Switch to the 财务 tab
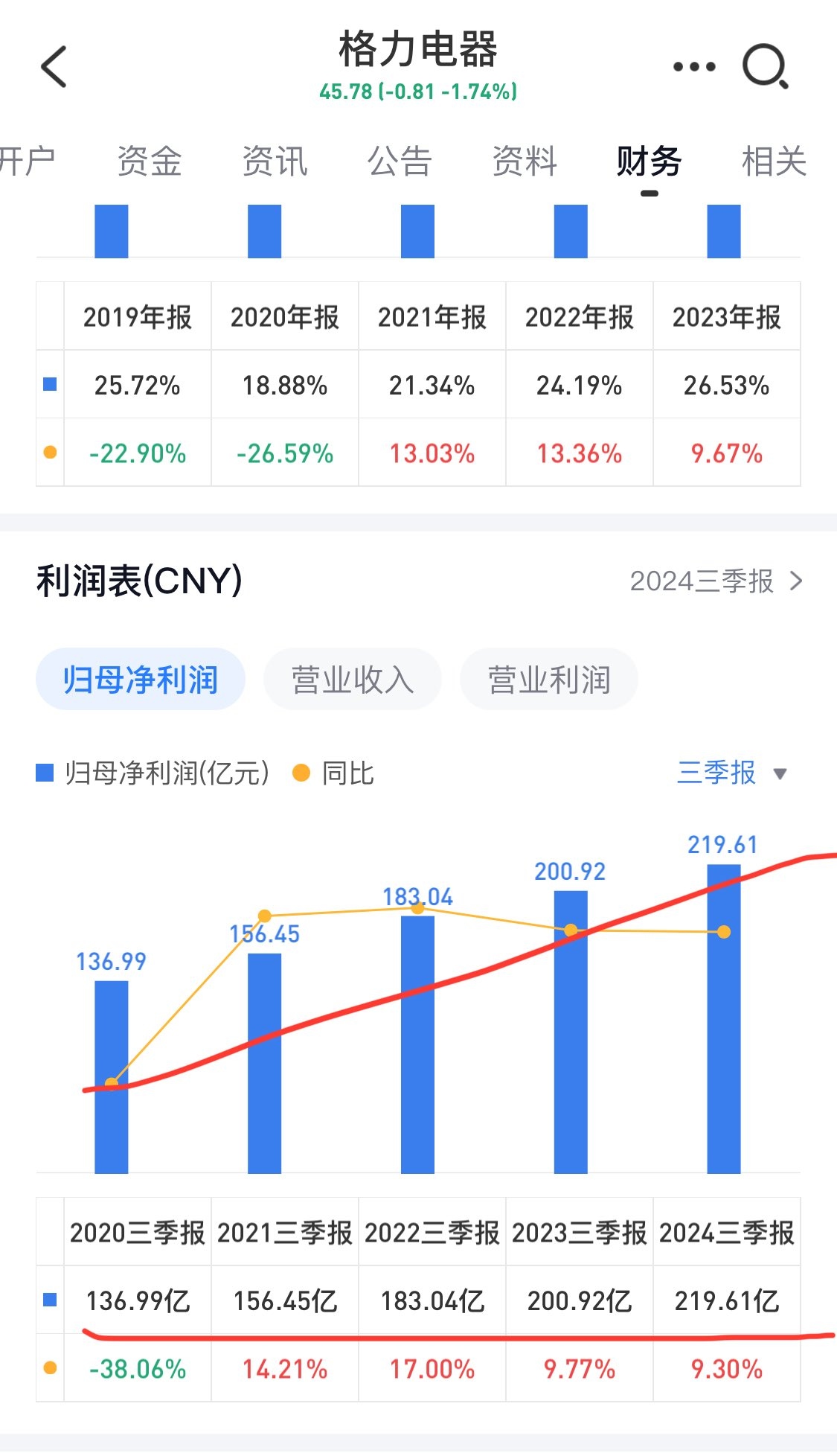This screenshot has height=1456, width=837. coord(649,162)
